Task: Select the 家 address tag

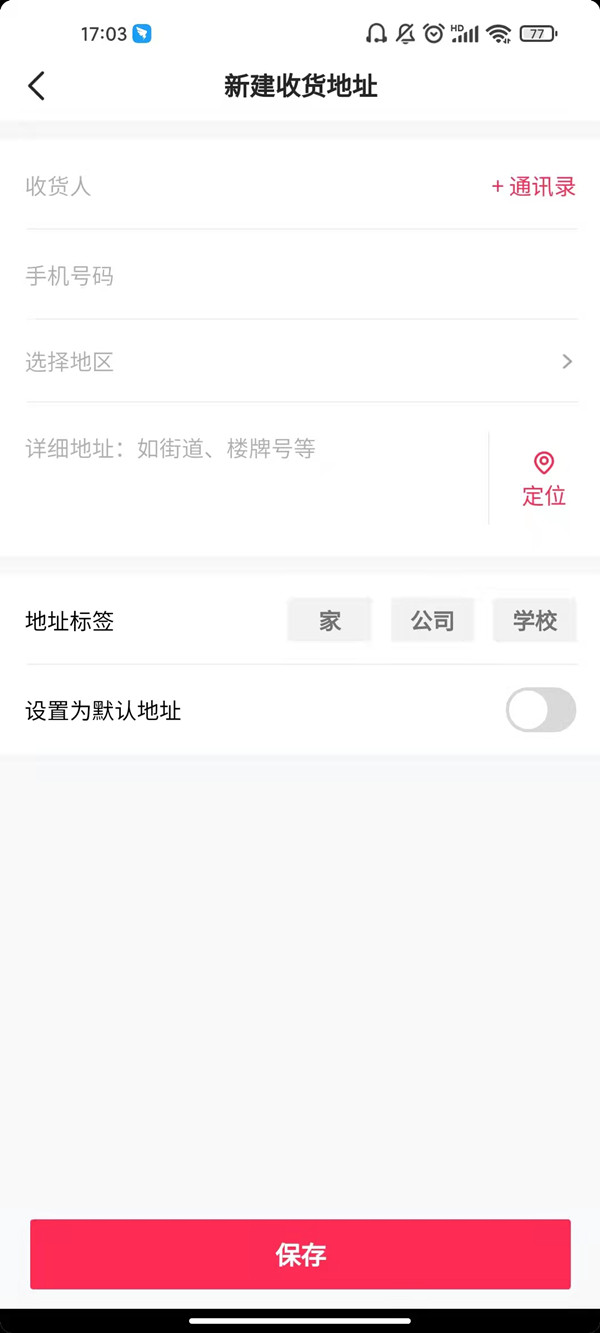Action: click(330, 621)
